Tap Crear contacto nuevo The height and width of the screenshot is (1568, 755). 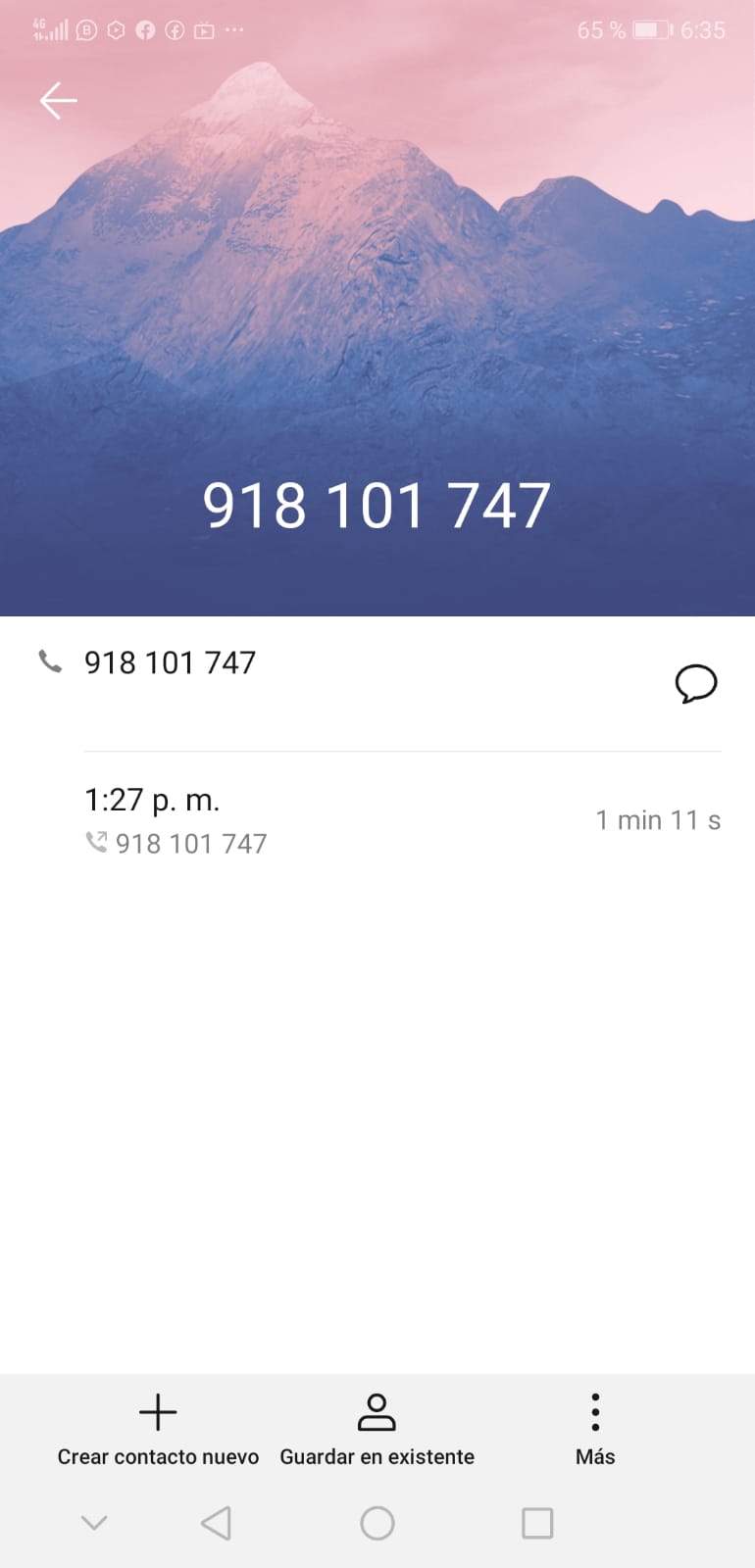(158, 1429)
